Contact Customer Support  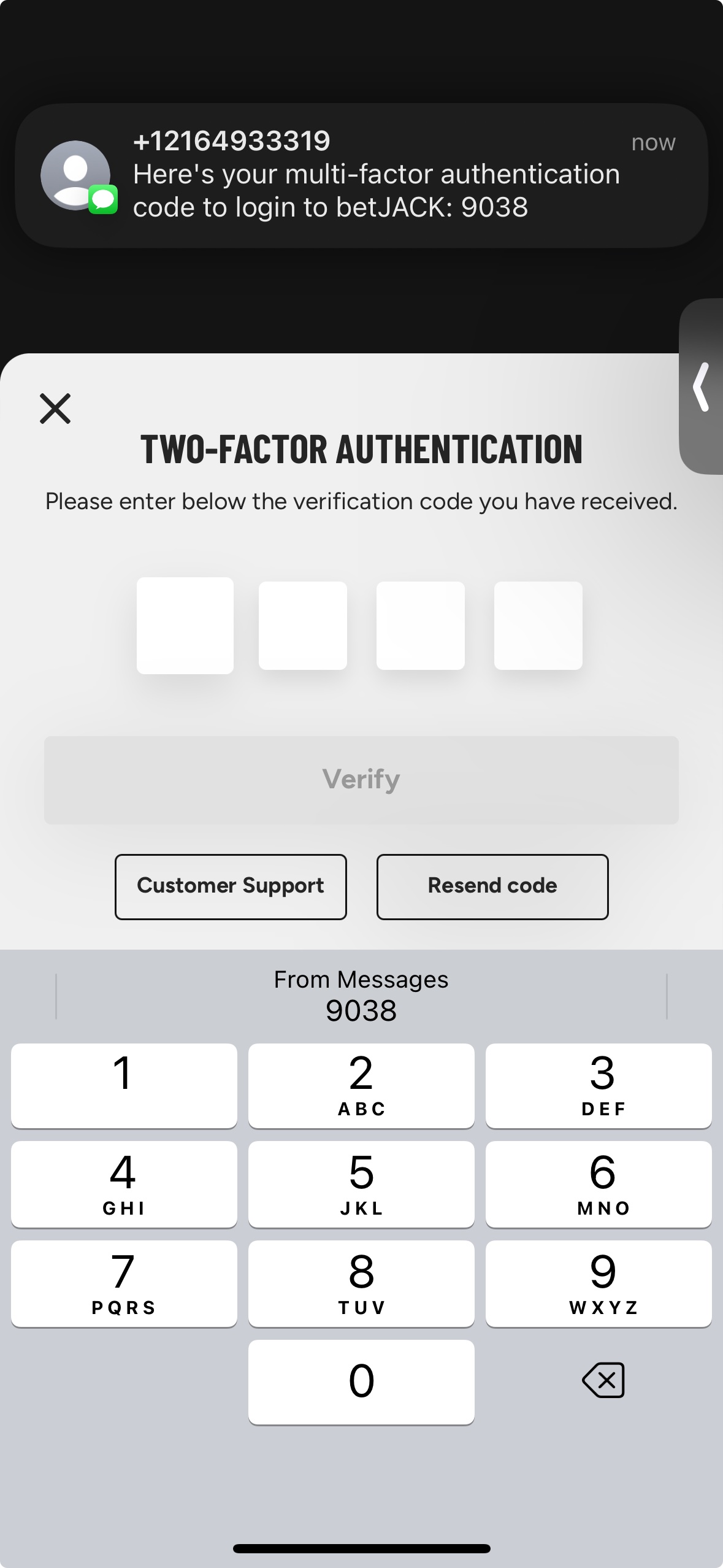[x=231, y=886]
